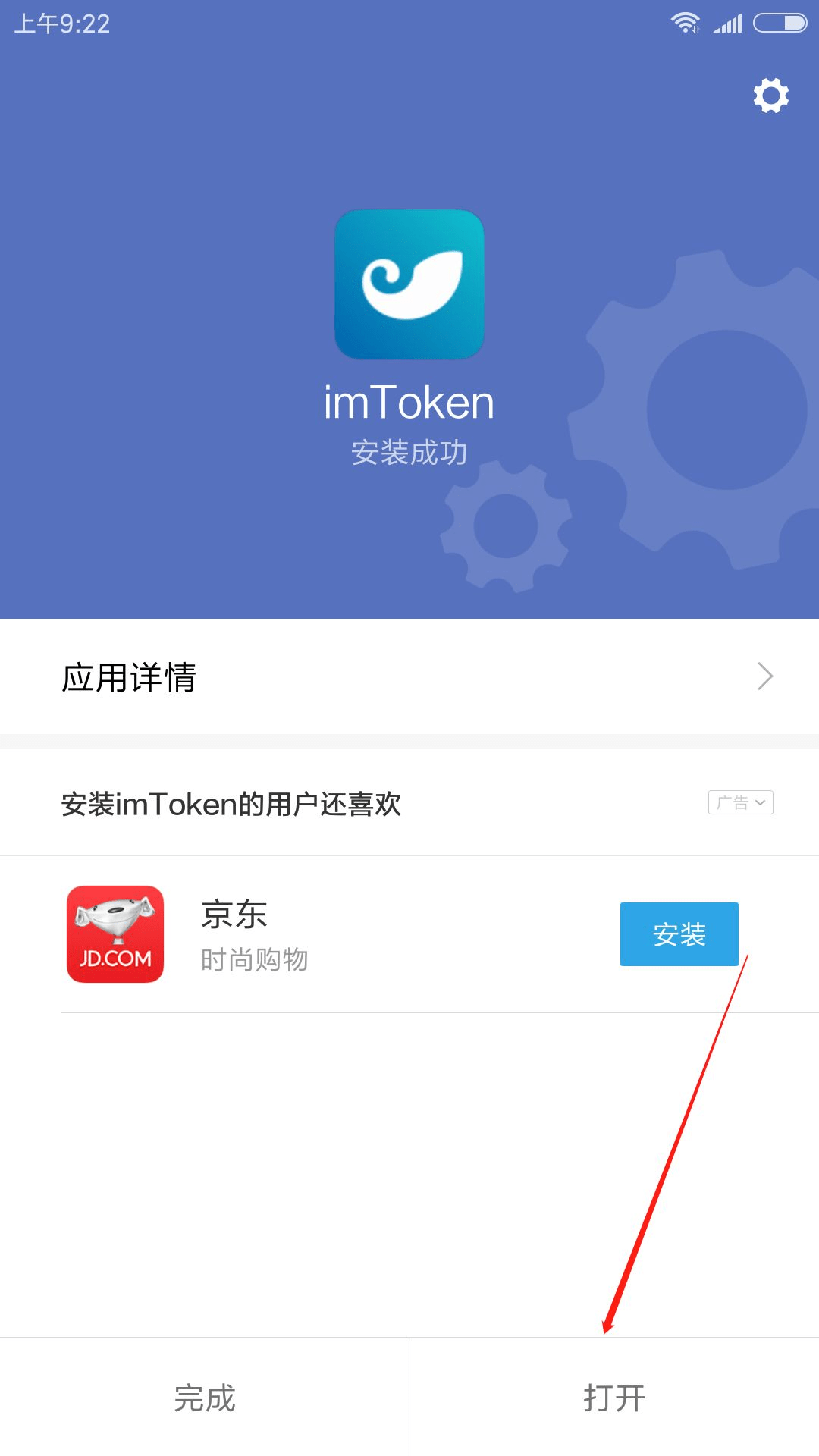
Task: Tap 完成 to finish installation
Action: (204, 1397)
